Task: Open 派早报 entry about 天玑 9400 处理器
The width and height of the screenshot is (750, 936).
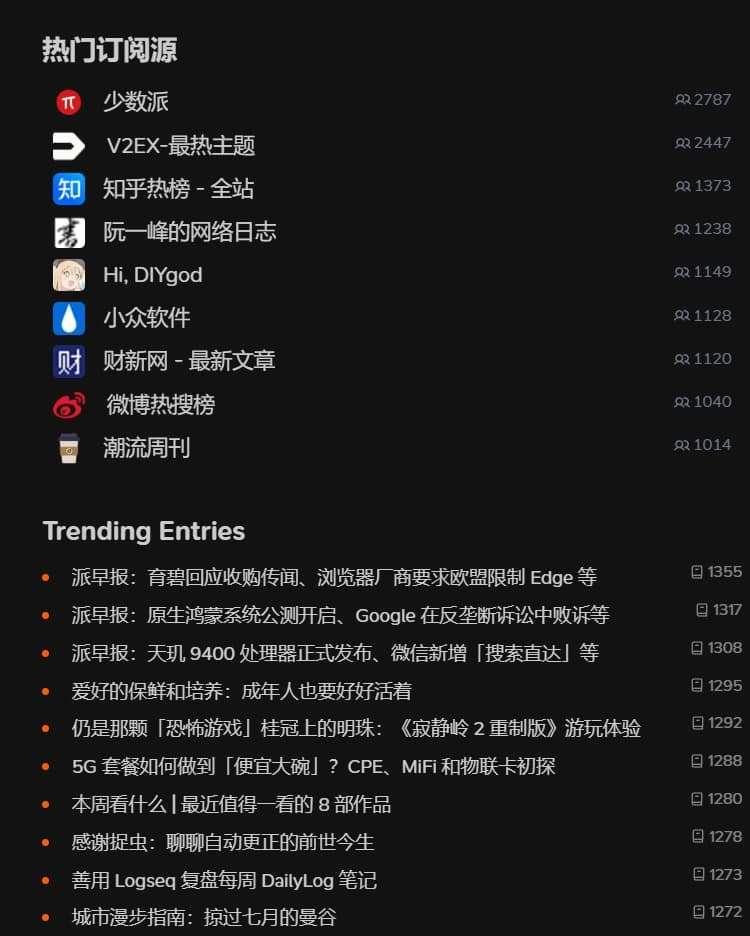Action: click(335, 653)
